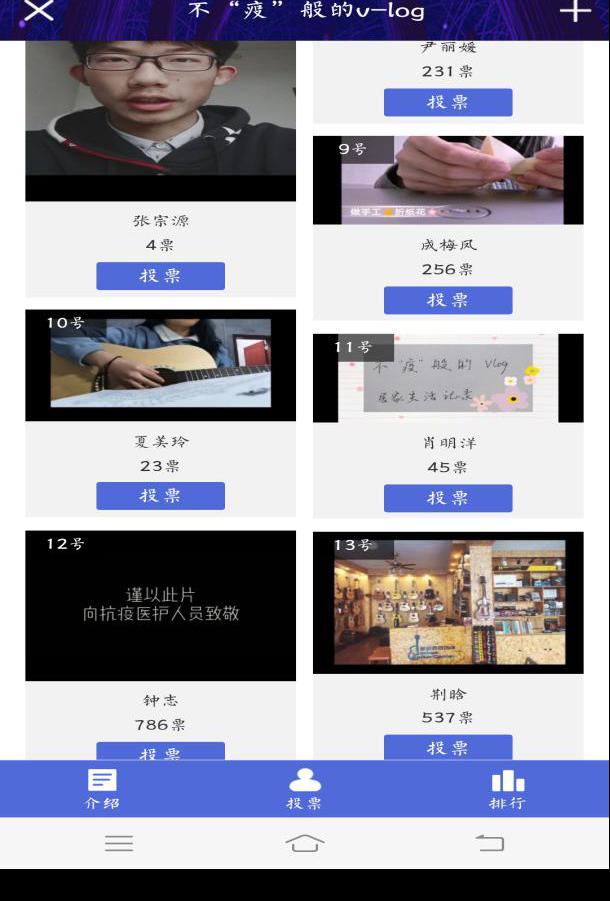610x901 pixels.
Task: Tap the plus icon in the header
Action: 574,11
